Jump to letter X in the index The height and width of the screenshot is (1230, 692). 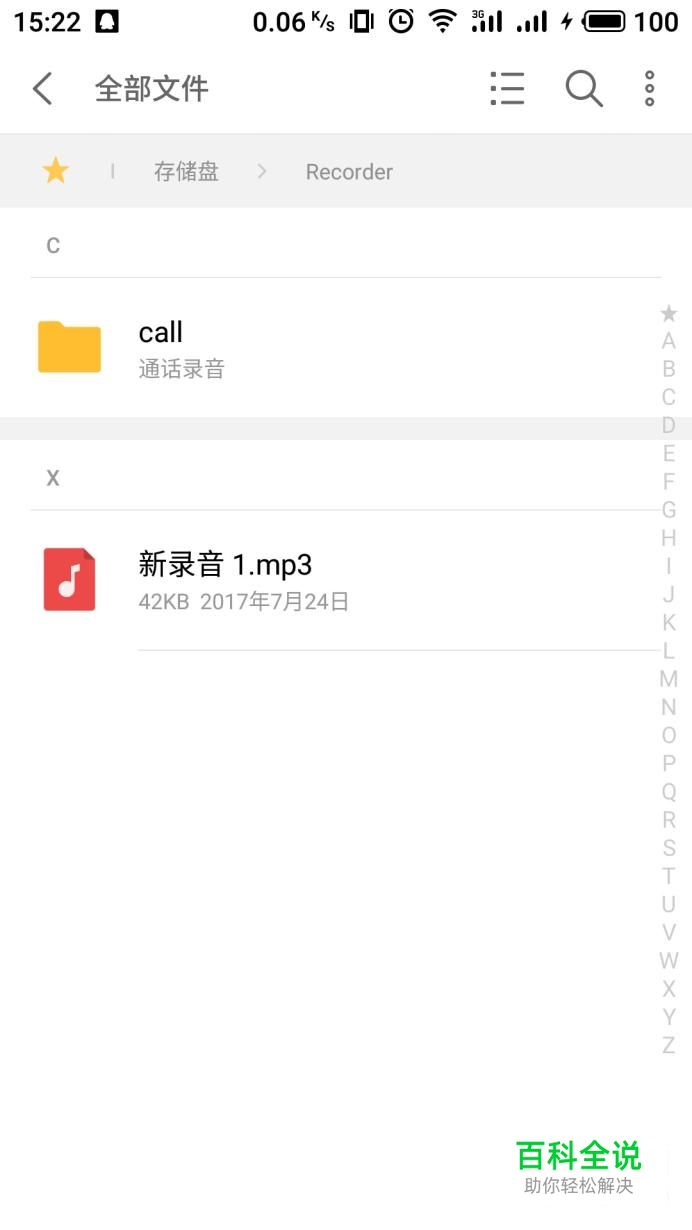point(669,989)
